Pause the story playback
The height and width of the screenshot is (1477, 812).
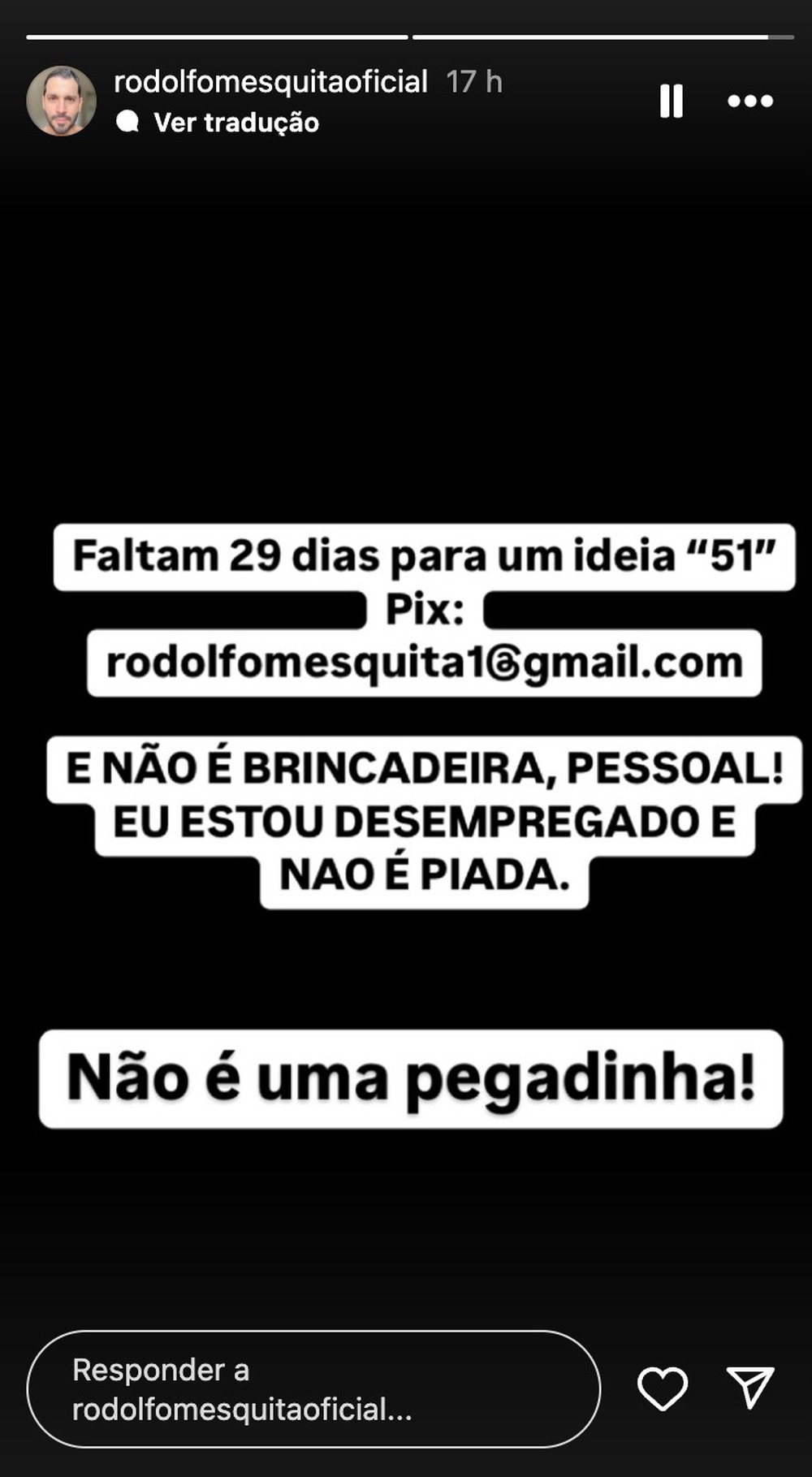click(x=671, y=101)
